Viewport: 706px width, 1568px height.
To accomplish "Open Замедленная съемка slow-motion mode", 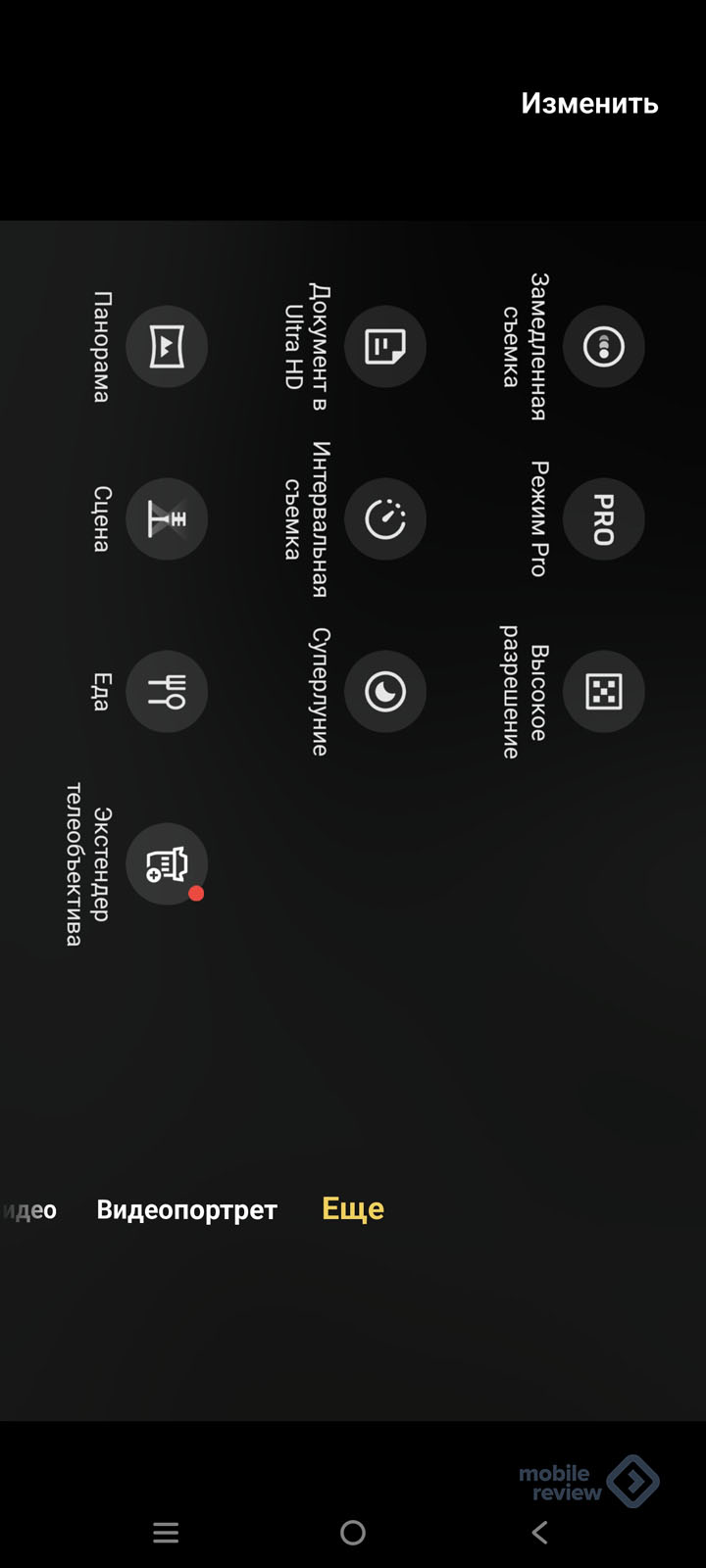I will click(x=603, y=347).
